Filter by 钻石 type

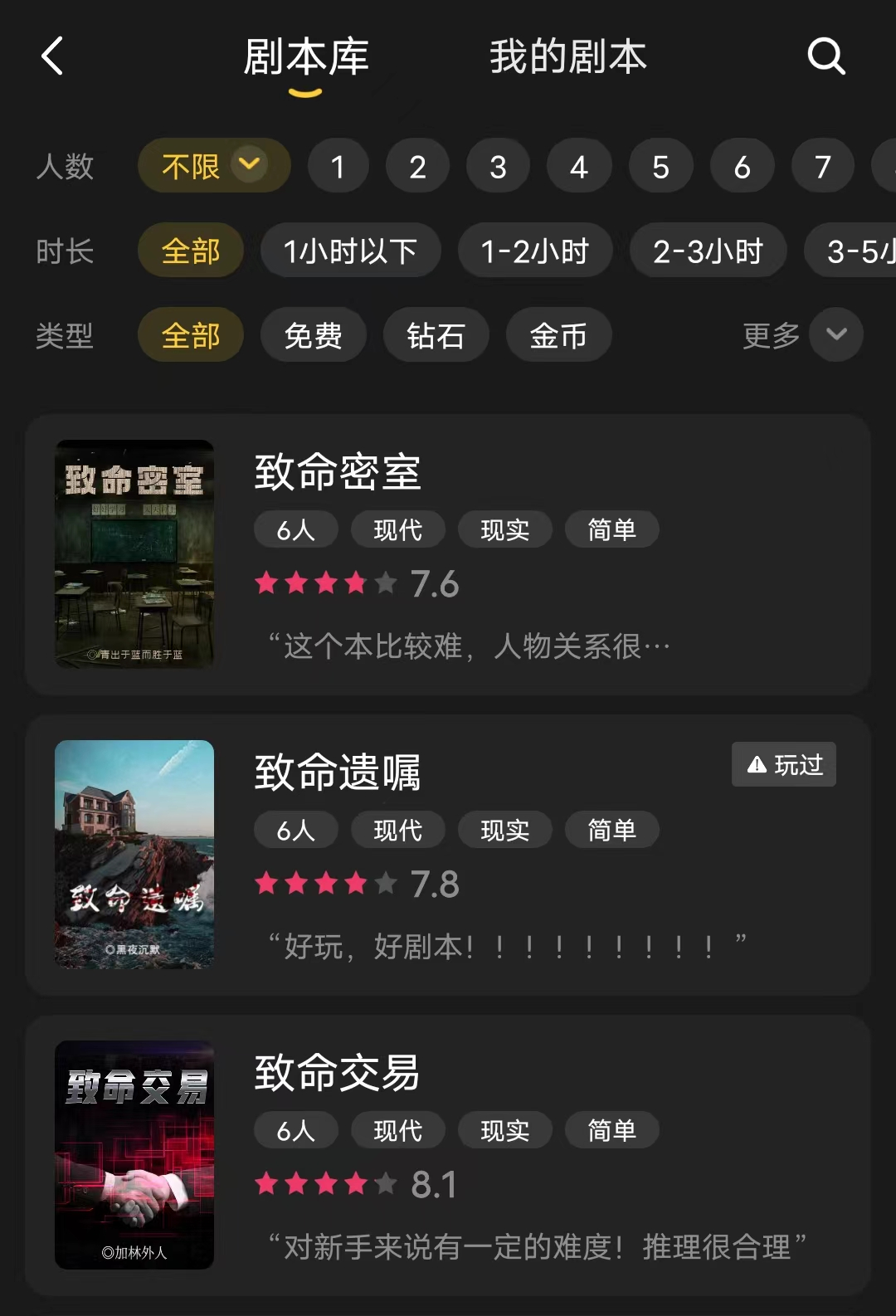pos(436,335)
